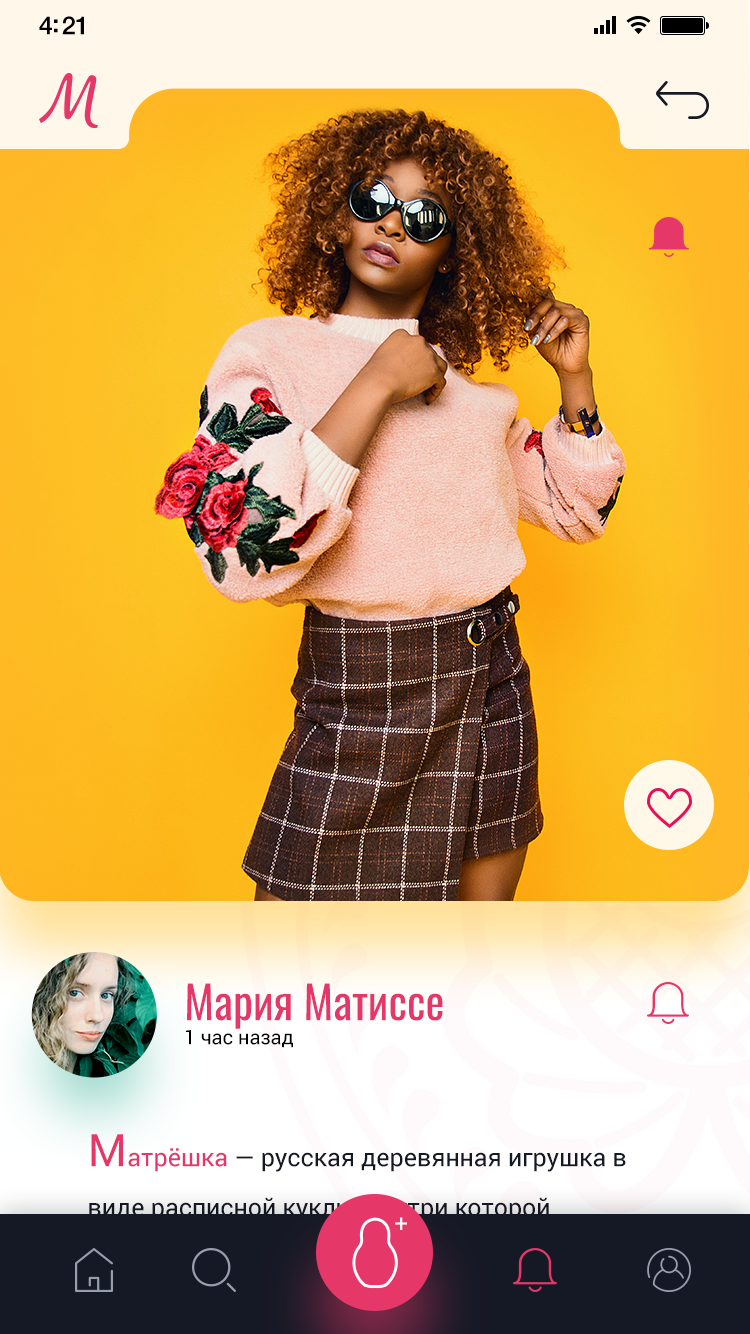Switch to the Profile tab

[669, 1270]
